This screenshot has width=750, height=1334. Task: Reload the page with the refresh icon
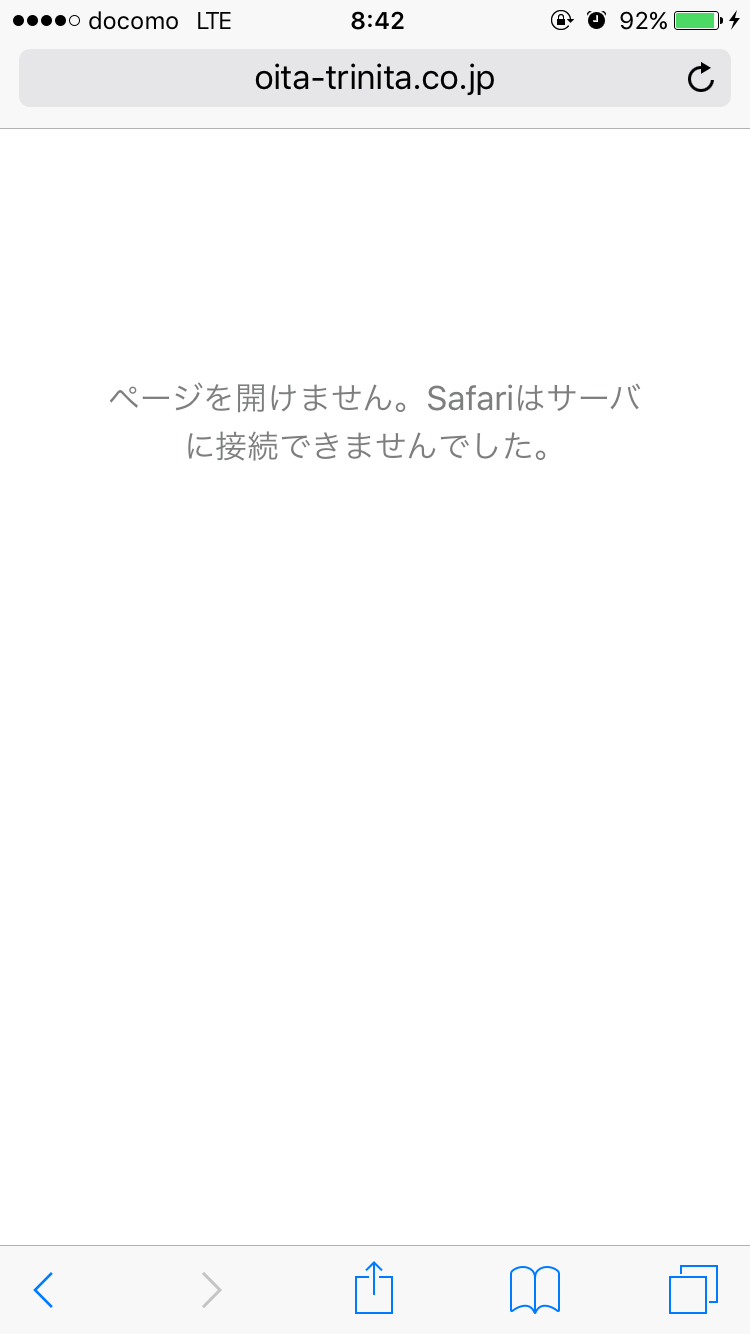coord(701,78)
